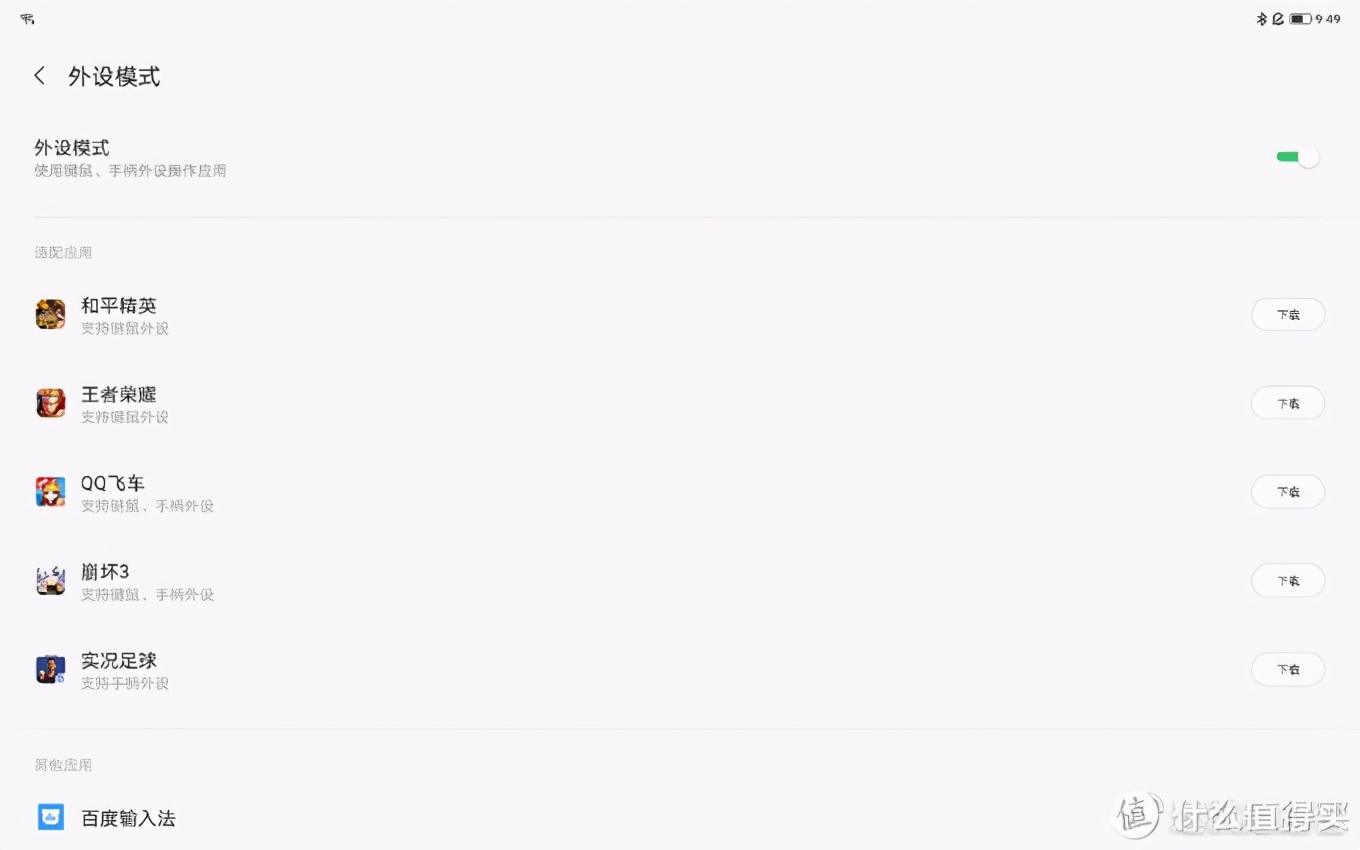This screenshot has height=850, width=1360.
Task: Toggle the 外设模式 switch off
Action: (1297, 157)
